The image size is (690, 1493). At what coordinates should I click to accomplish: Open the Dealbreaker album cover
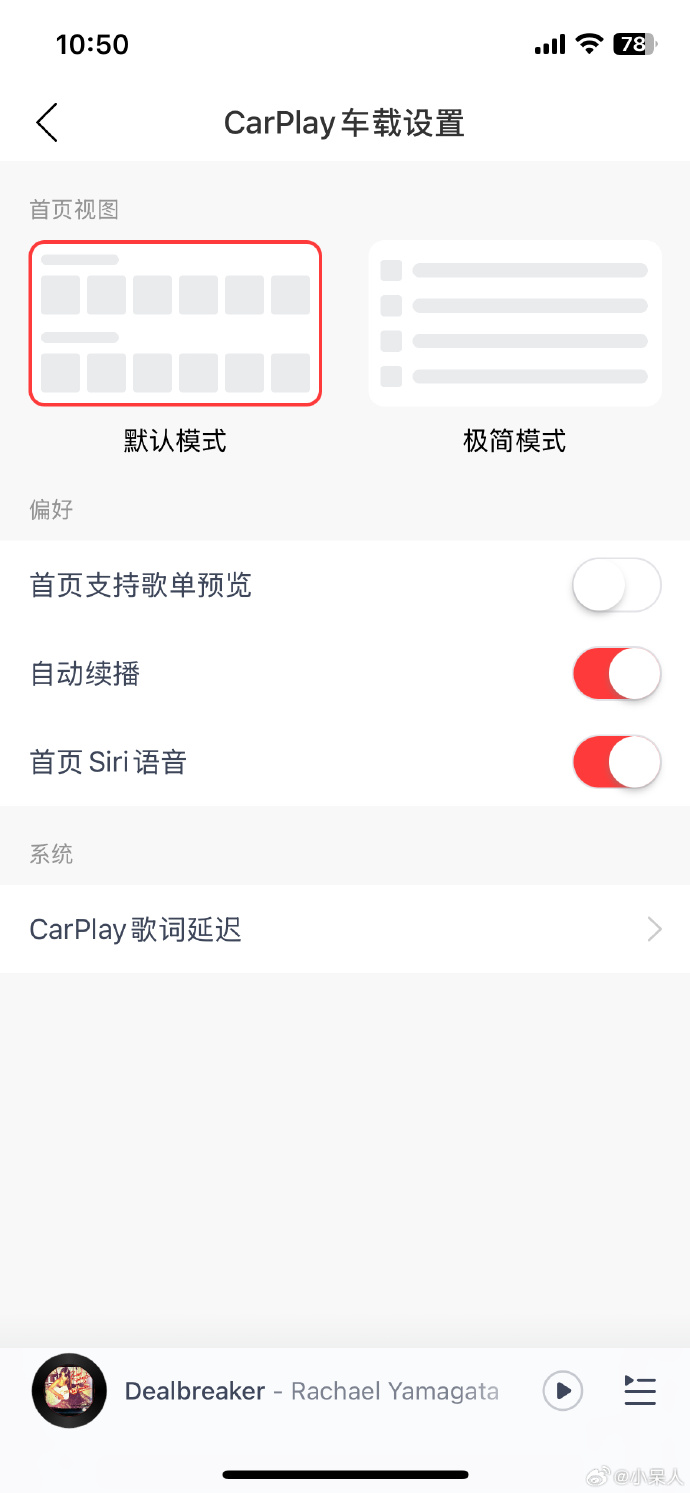(x=69, y=1390)
